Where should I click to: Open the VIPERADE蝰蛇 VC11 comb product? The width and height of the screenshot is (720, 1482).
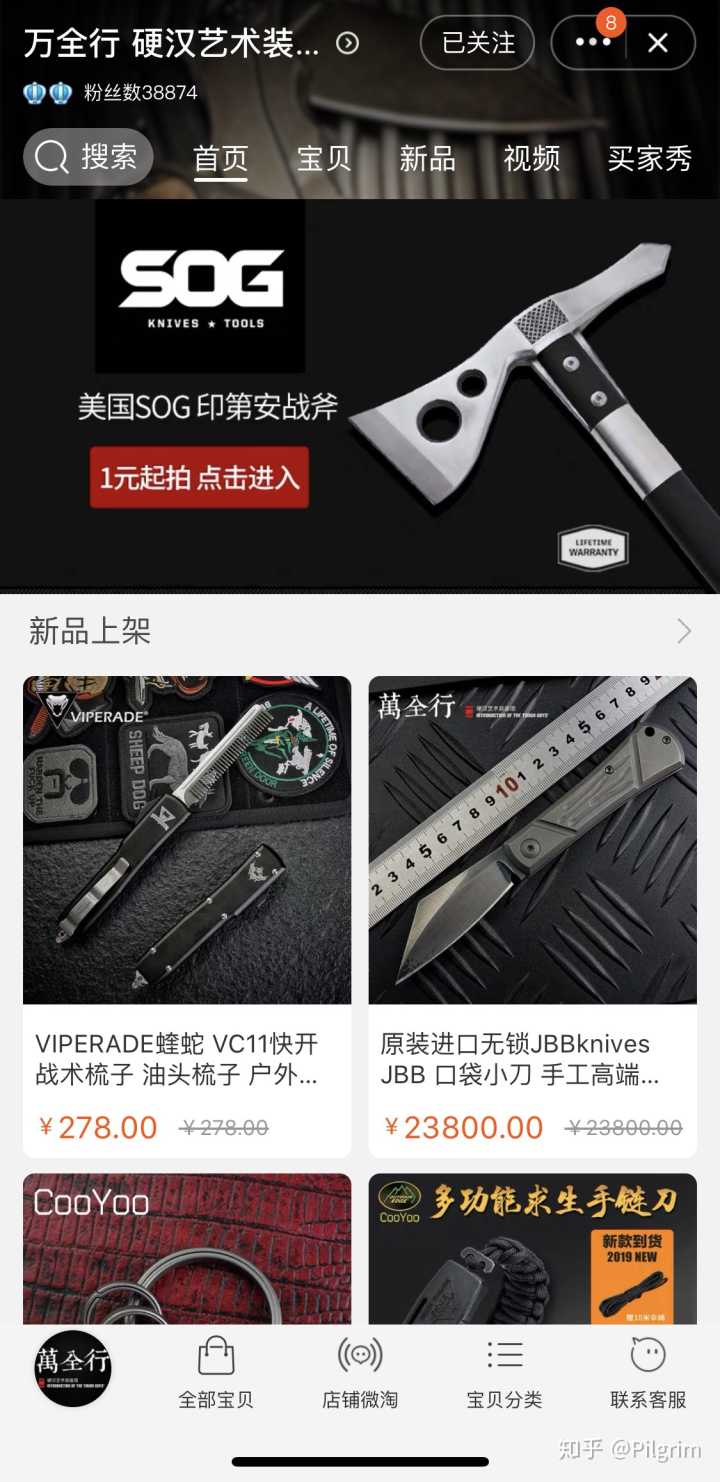187,916
